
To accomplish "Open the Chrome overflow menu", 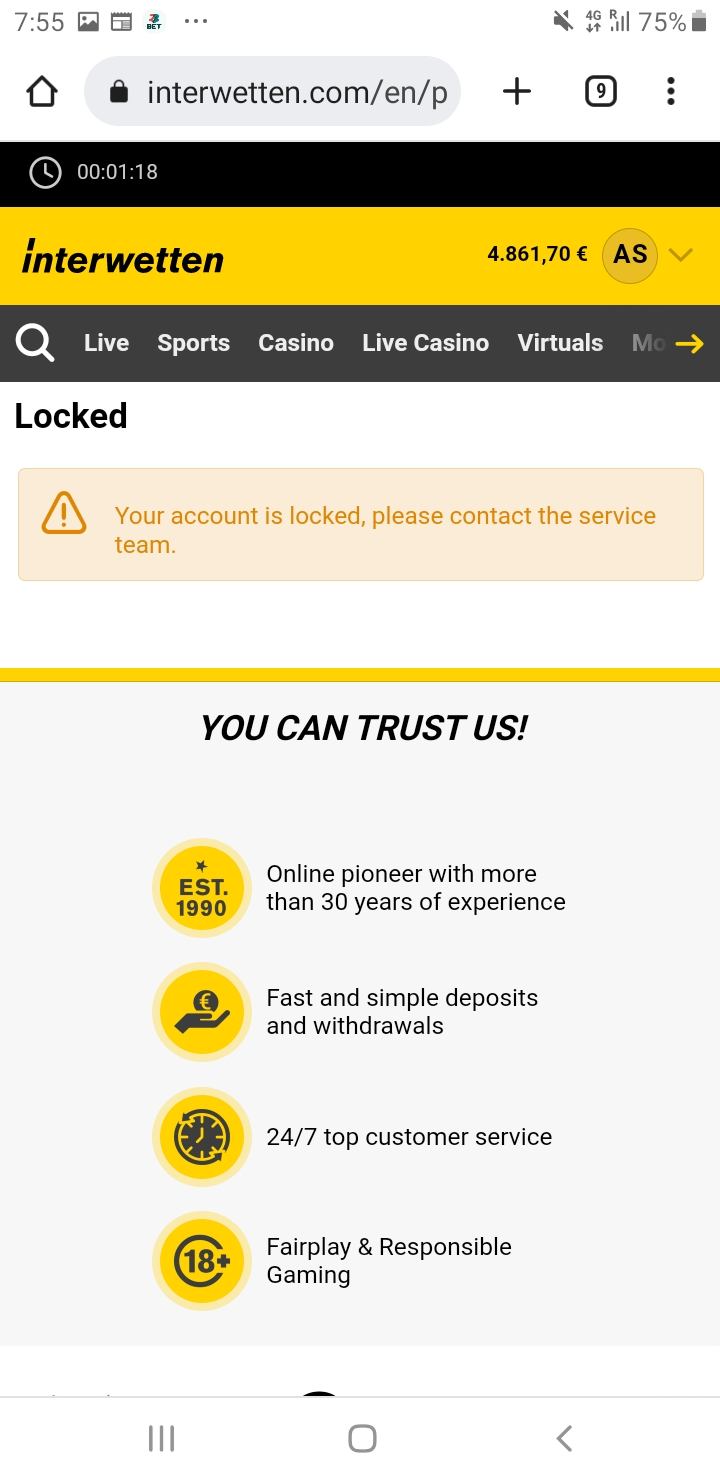I will click(670, 92).
